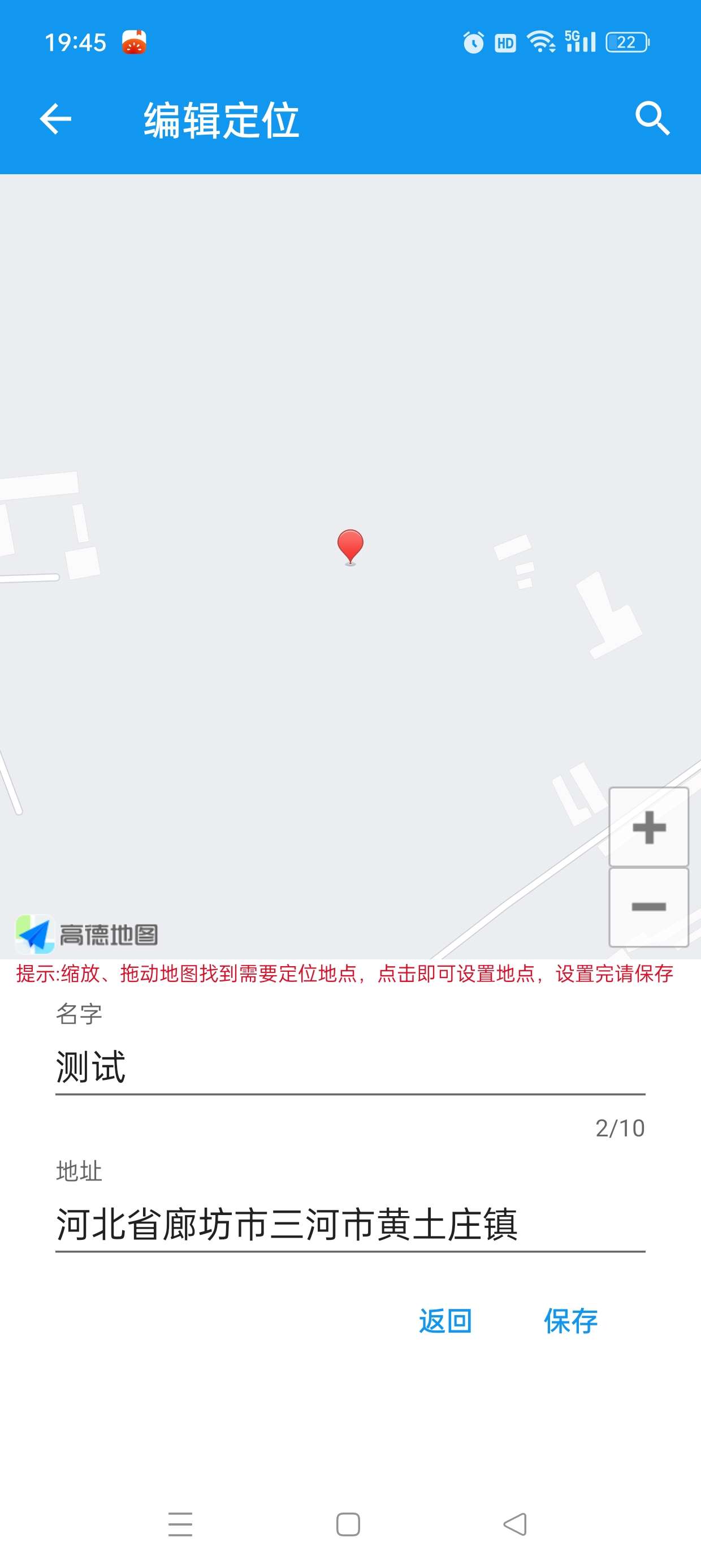Zoom in the map with plus button
Viewport: 701px width, 1568px height.
[x=648, y=827]
